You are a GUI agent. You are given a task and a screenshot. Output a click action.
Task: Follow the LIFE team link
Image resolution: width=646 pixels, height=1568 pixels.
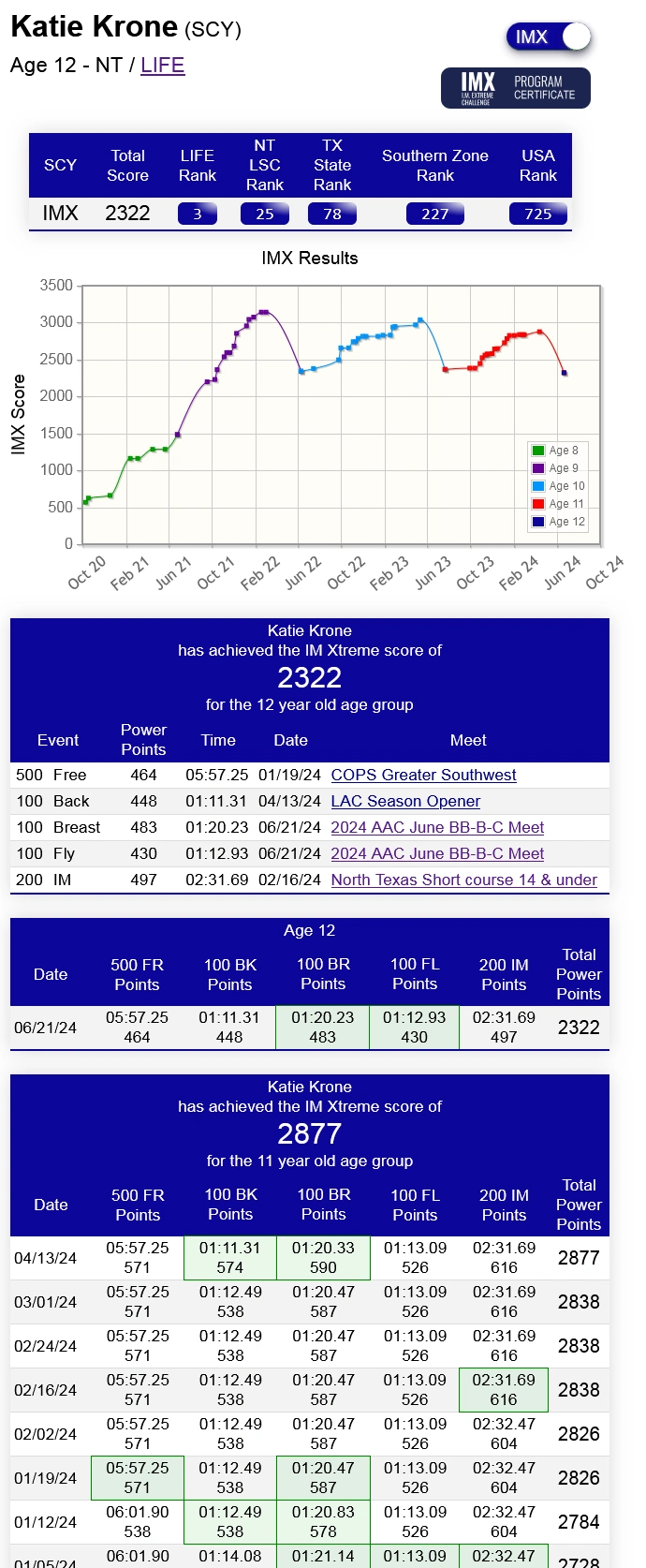point(162,66)
